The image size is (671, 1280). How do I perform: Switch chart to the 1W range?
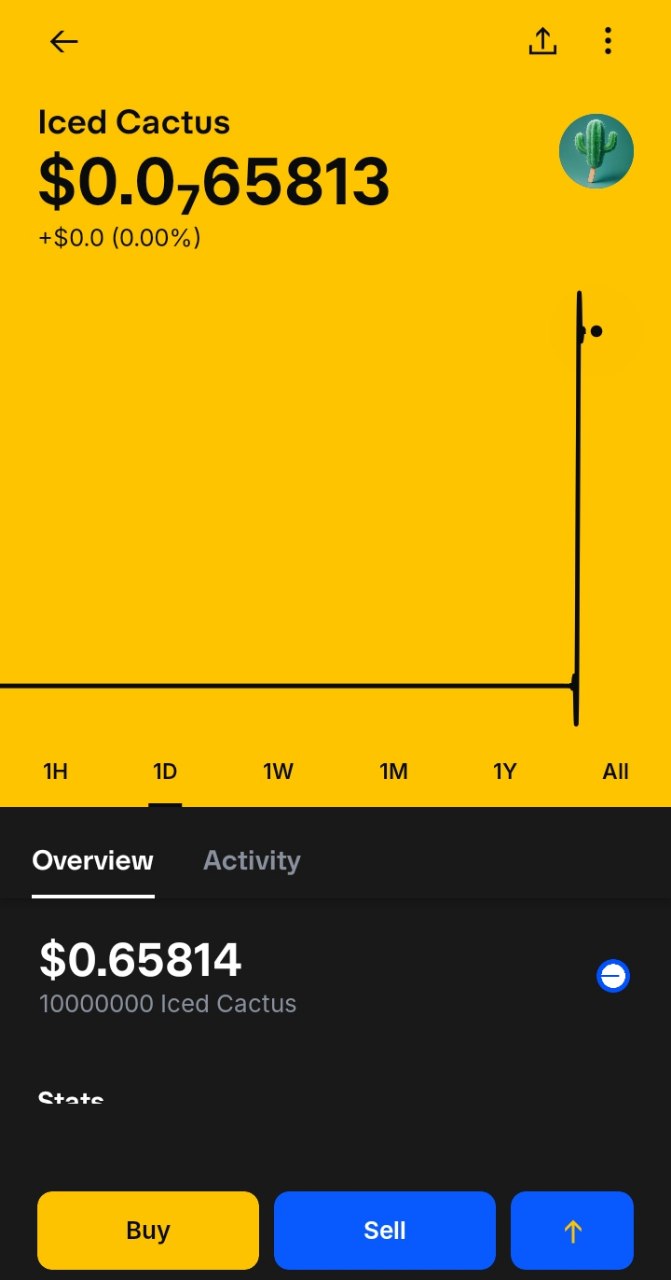coord(278,771)
